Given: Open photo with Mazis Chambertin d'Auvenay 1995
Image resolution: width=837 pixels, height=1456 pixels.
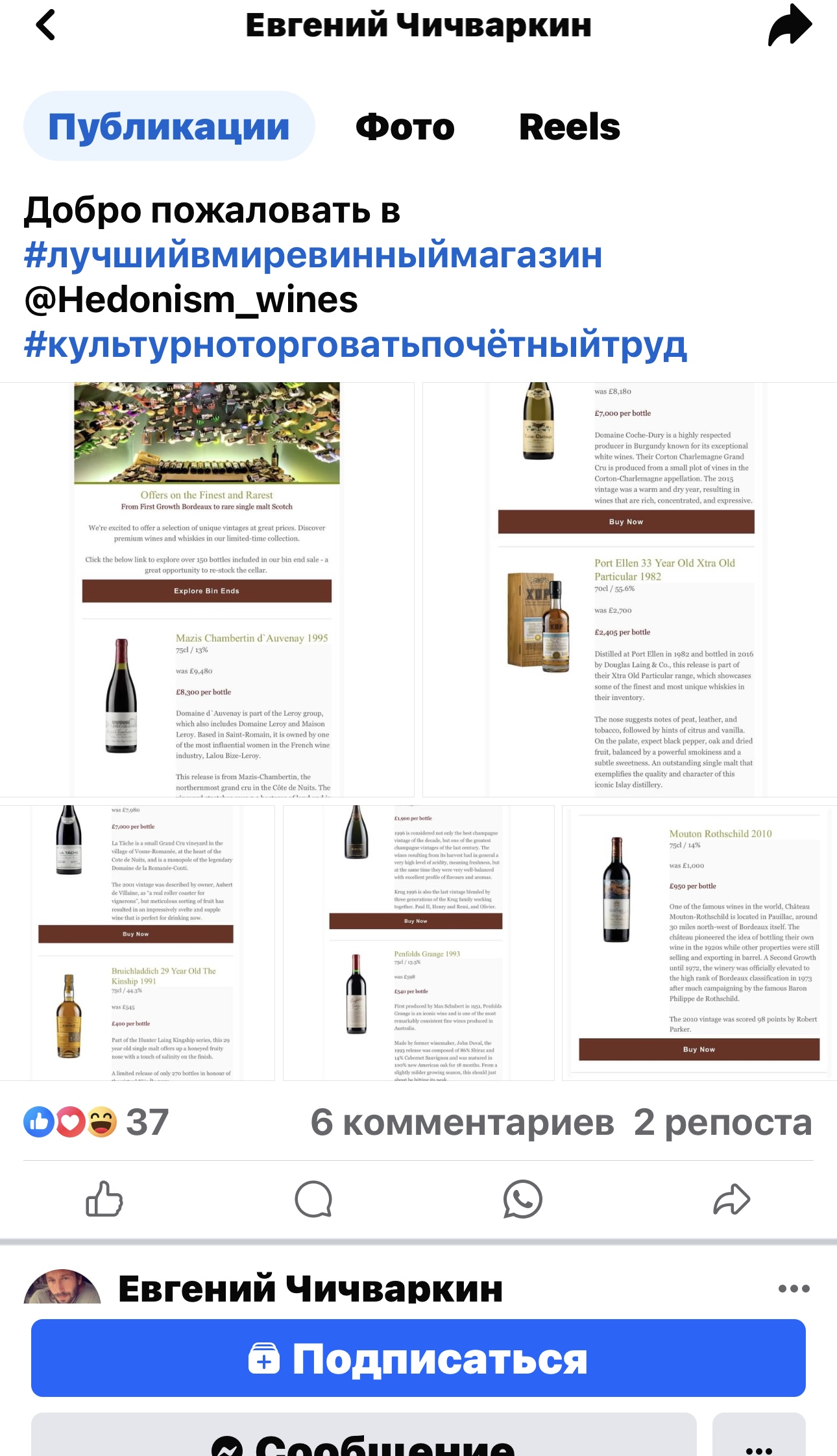Looking at the screenshot, I should (207, 589).
